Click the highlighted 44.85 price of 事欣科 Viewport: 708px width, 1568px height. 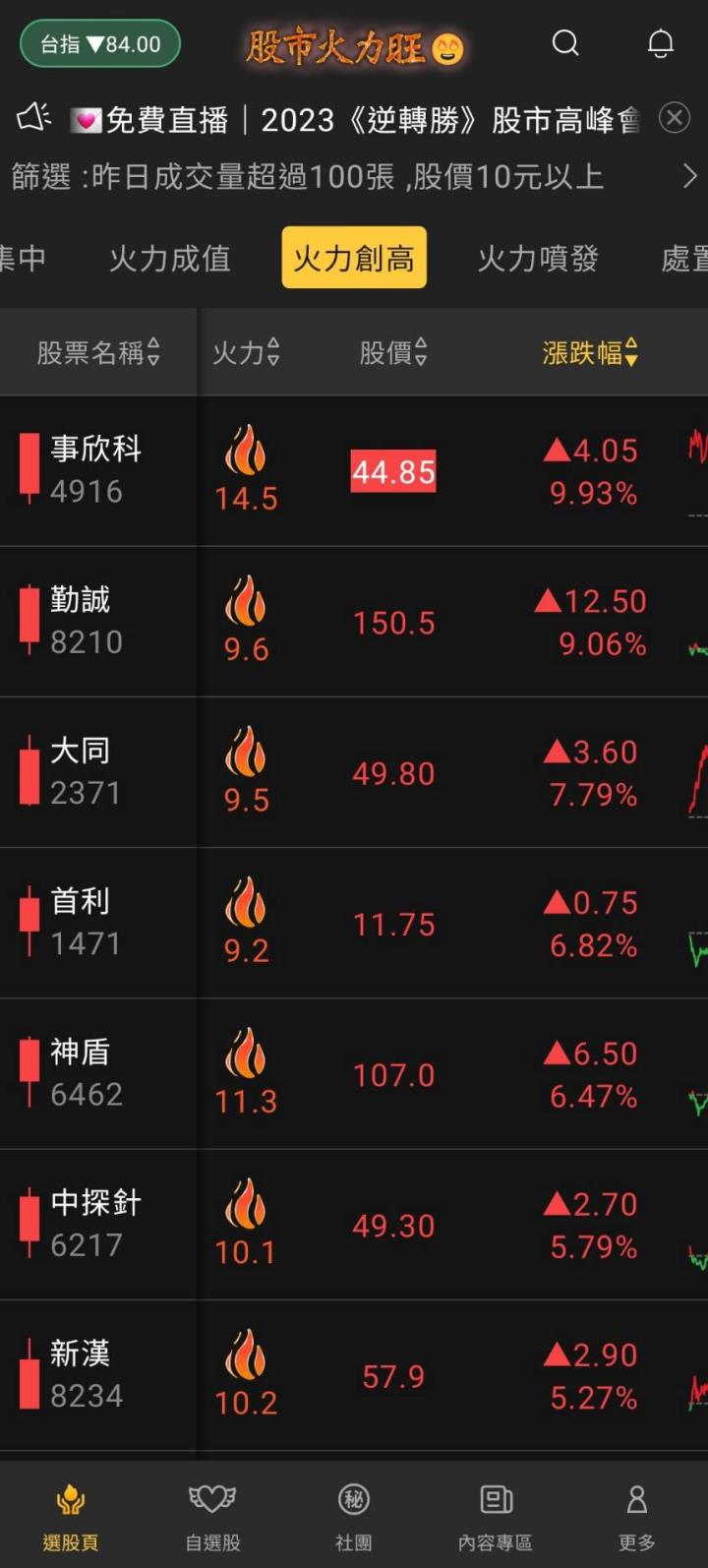[393, 470]
